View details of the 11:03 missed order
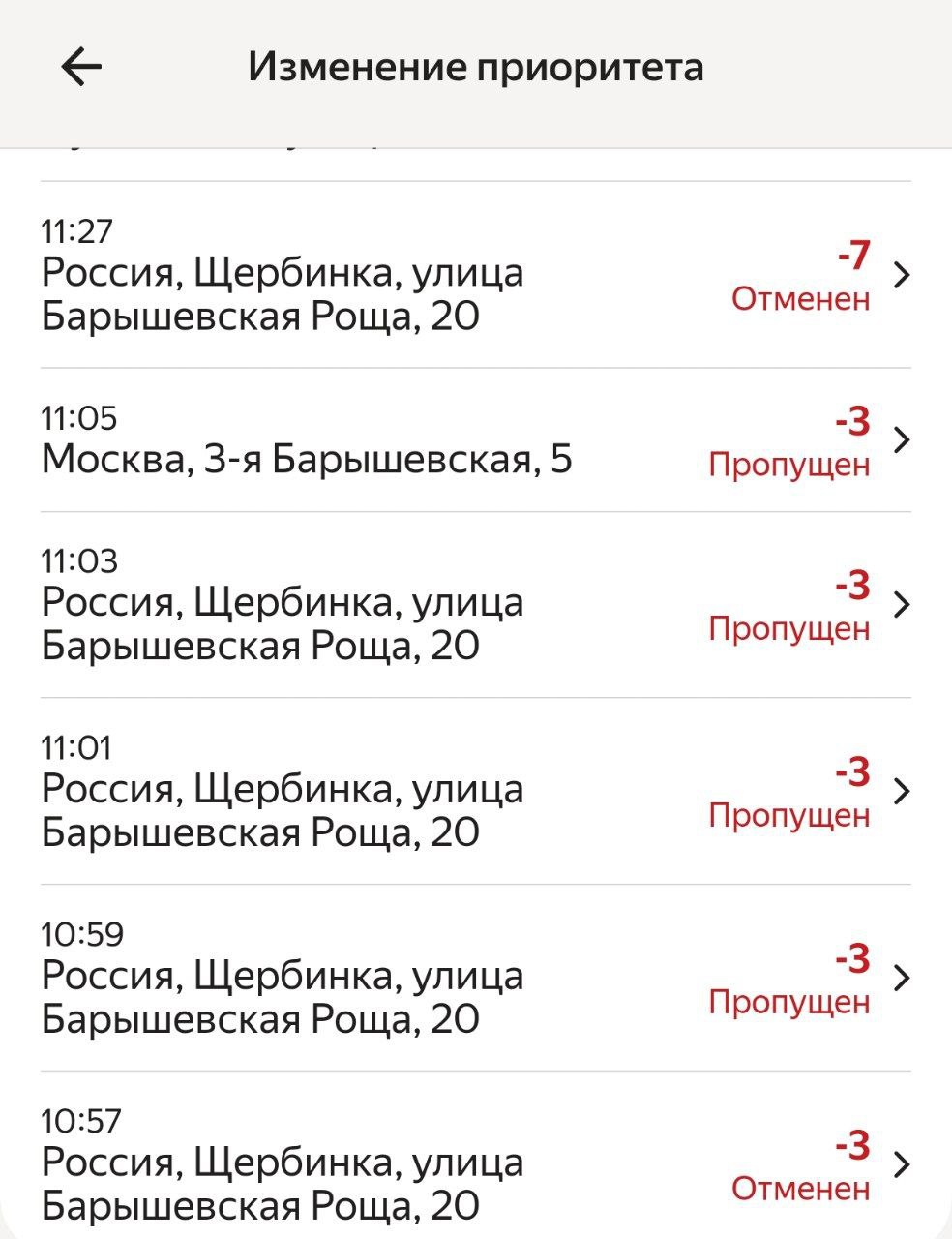952x1239 pixels. click(474, 604)
